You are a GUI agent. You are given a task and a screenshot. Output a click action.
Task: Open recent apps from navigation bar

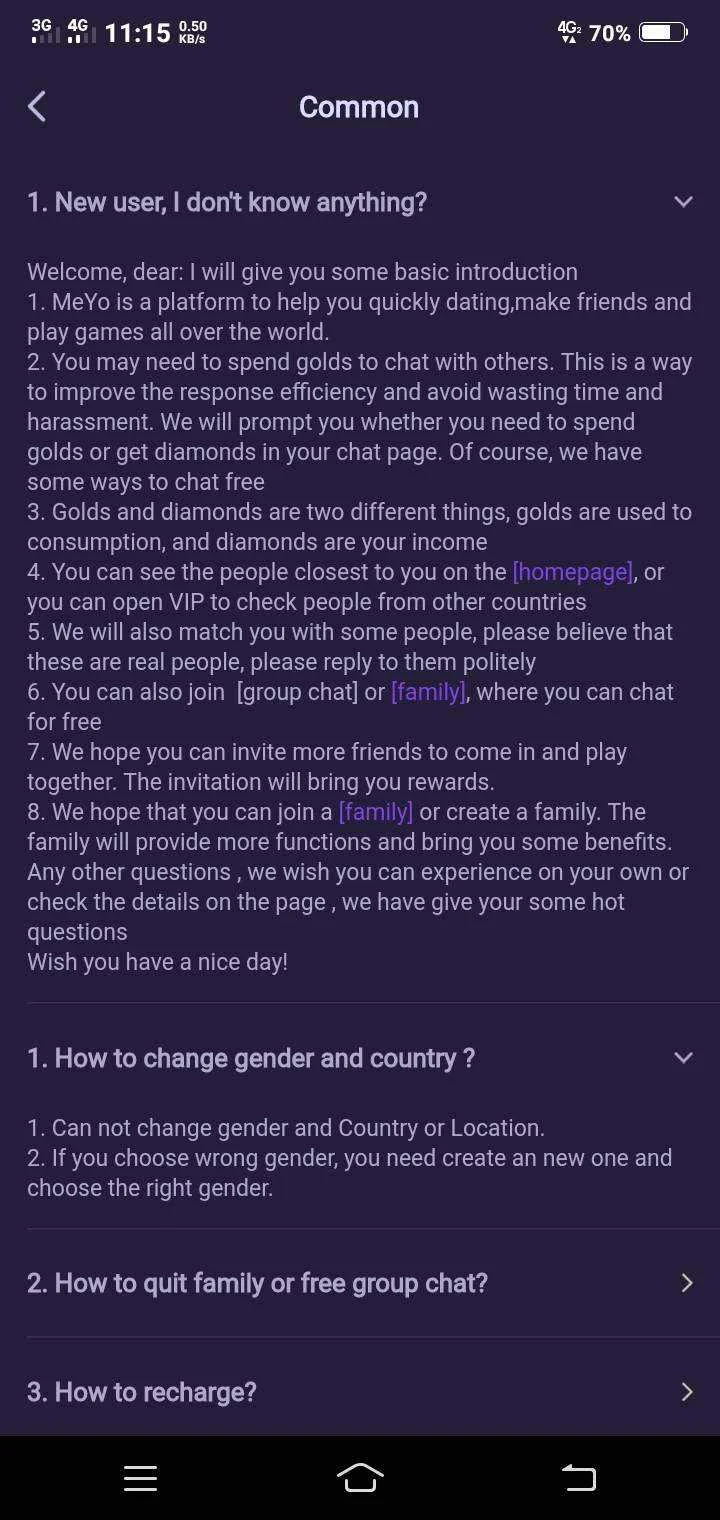140,1478
